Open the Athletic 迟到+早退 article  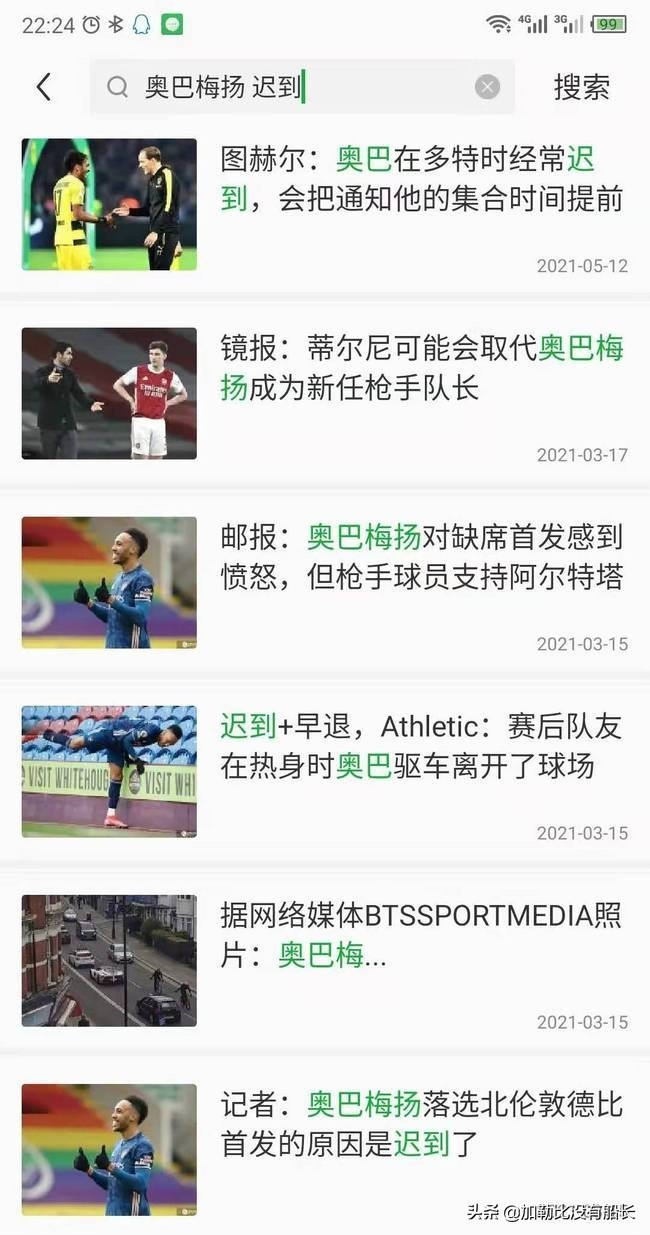pyautogui.click(x=421, y=745)
